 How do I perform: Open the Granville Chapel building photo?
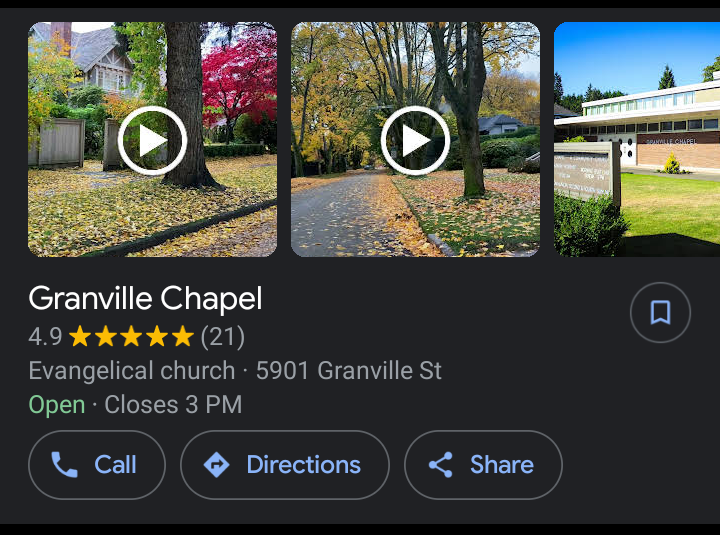point(637,140)
